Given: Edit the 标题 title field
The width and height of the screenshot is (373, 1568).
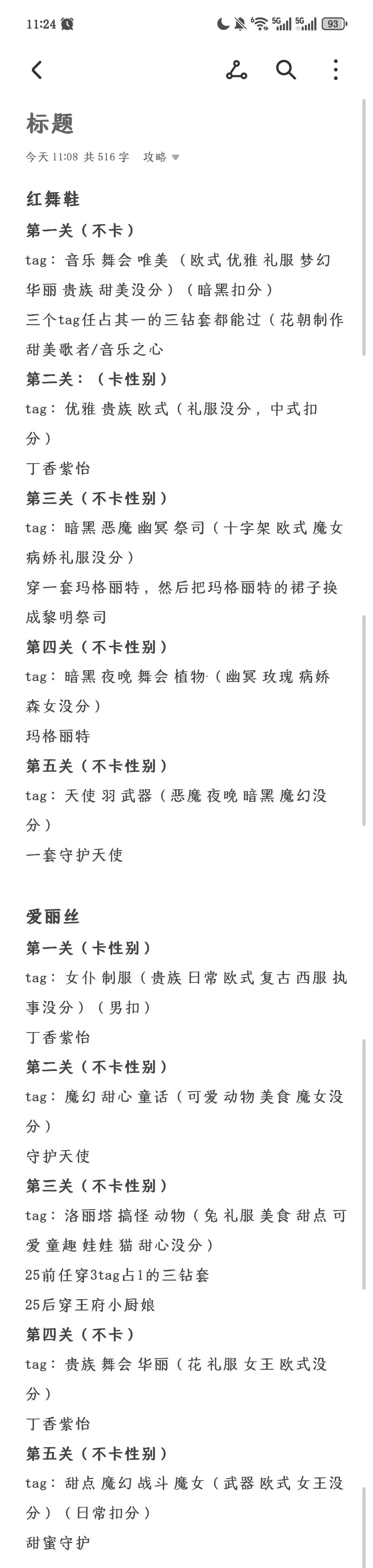Looking at the screenshot, I should [50, 124].
